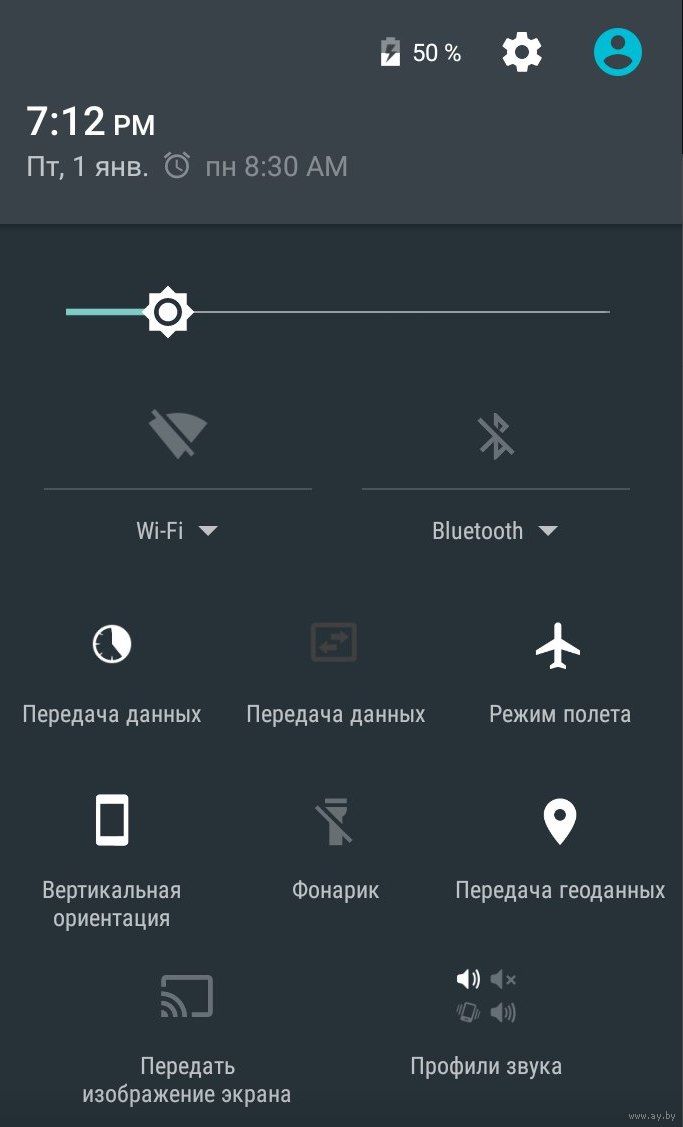683x1127 pixels.
Task: Open Профили звука sound profiles
Action: tap(486, 997)
